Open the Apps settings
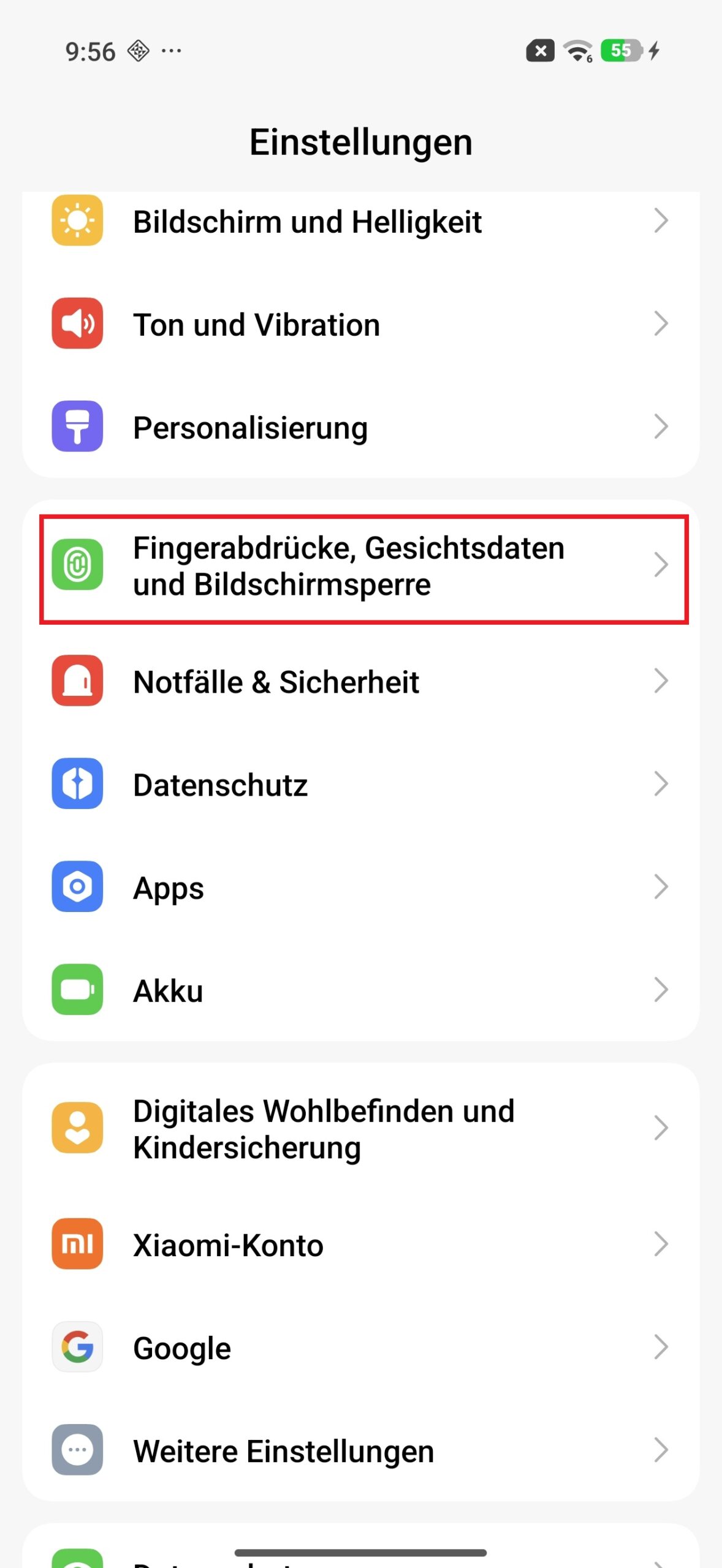This screenshot has height=1568, width=722. click(360, 887)
